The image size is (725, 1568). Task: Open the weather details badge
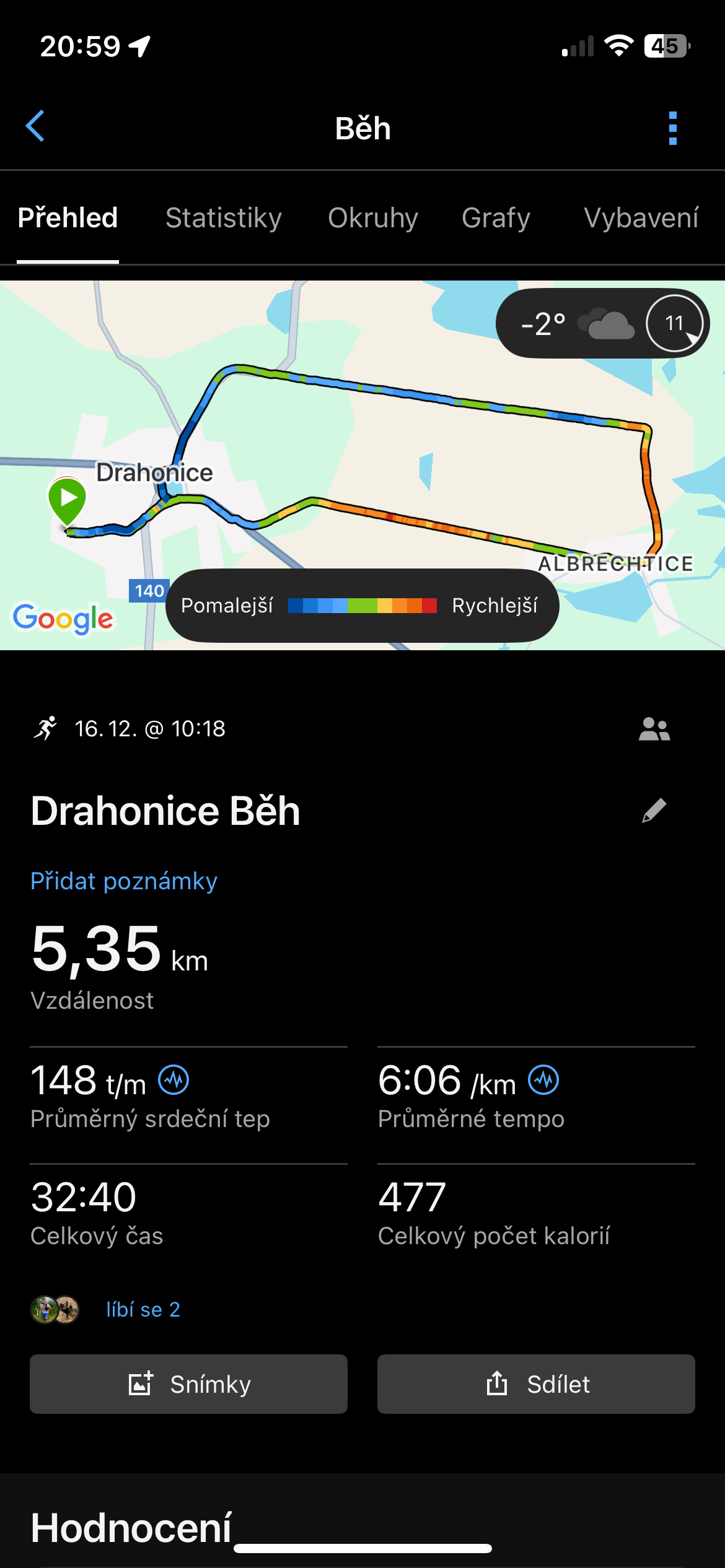tap(602, 323)
